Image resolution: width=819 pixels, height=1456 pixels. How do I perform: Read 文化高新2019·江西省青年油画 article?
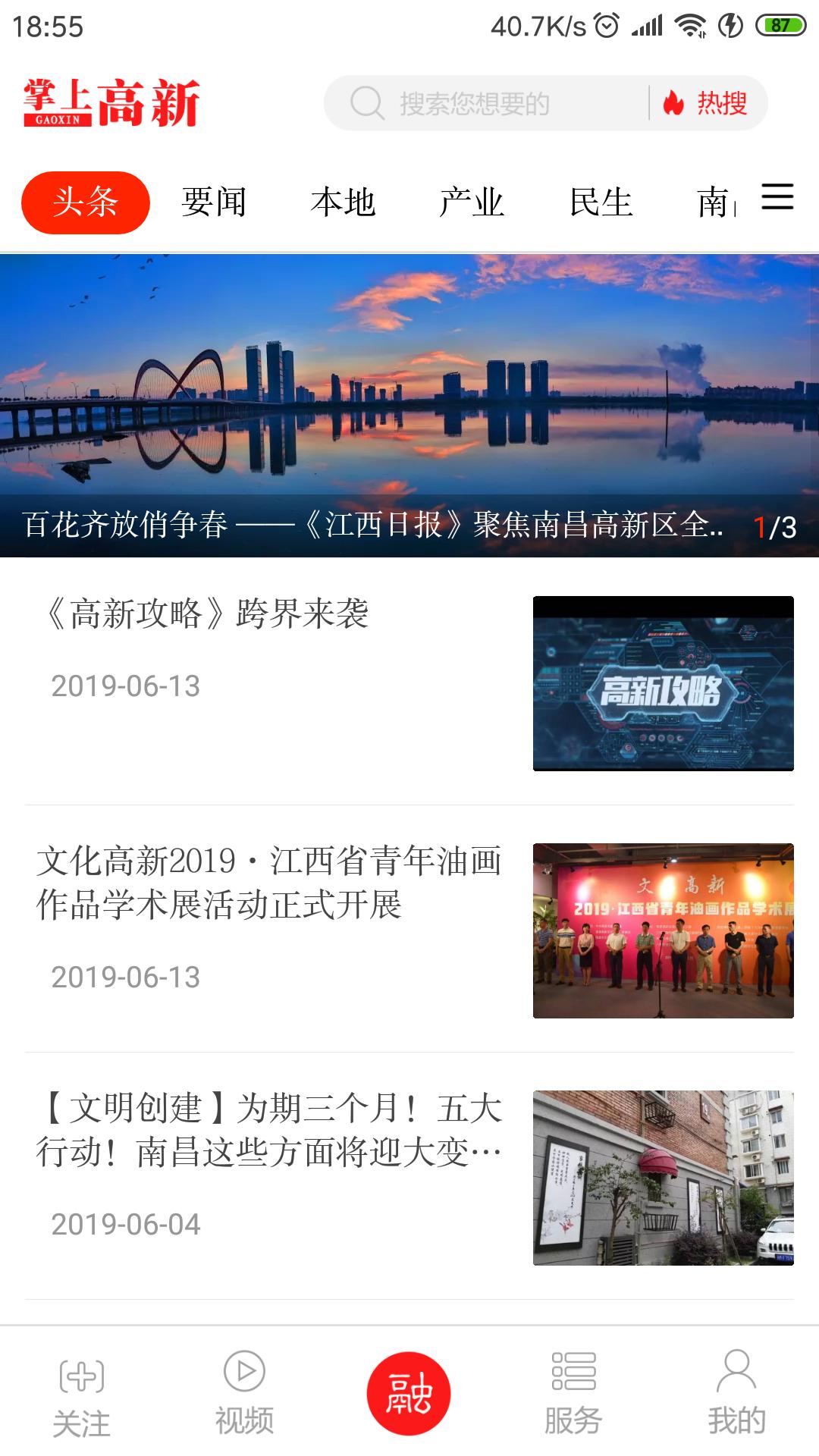coord(269,883)
